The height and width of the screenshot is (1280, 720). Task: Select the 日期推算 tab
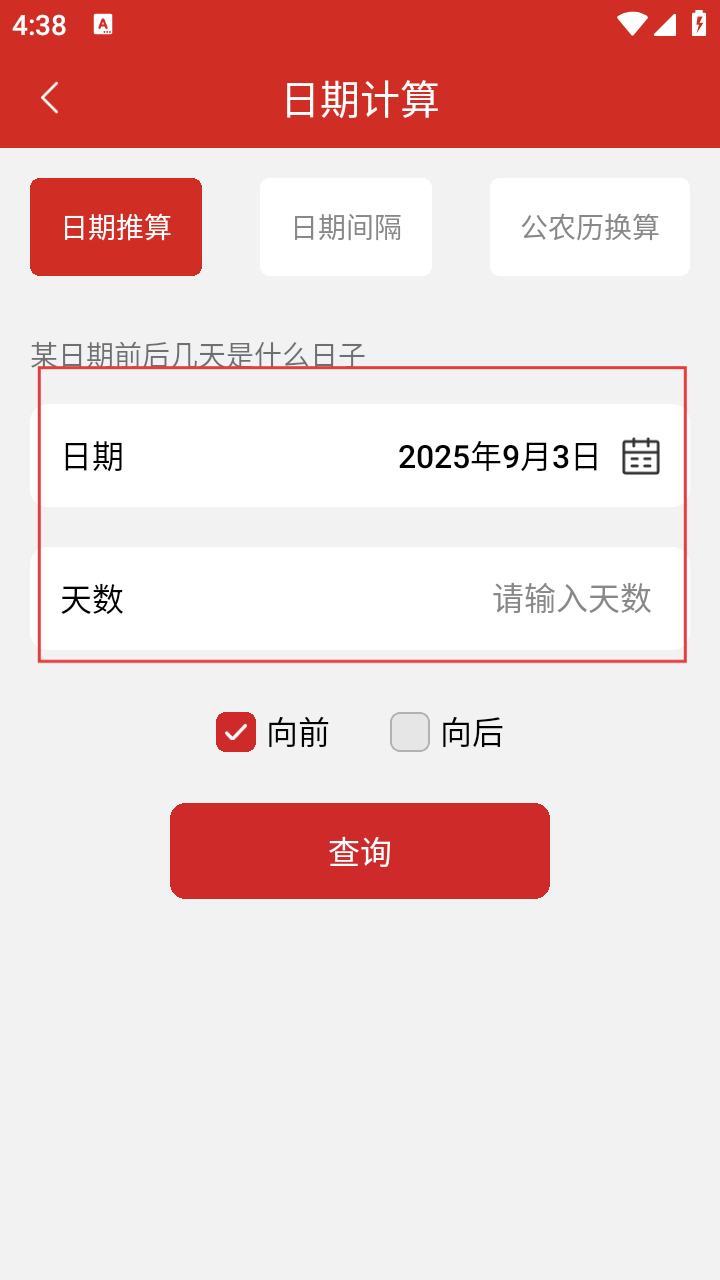(116, 227)
